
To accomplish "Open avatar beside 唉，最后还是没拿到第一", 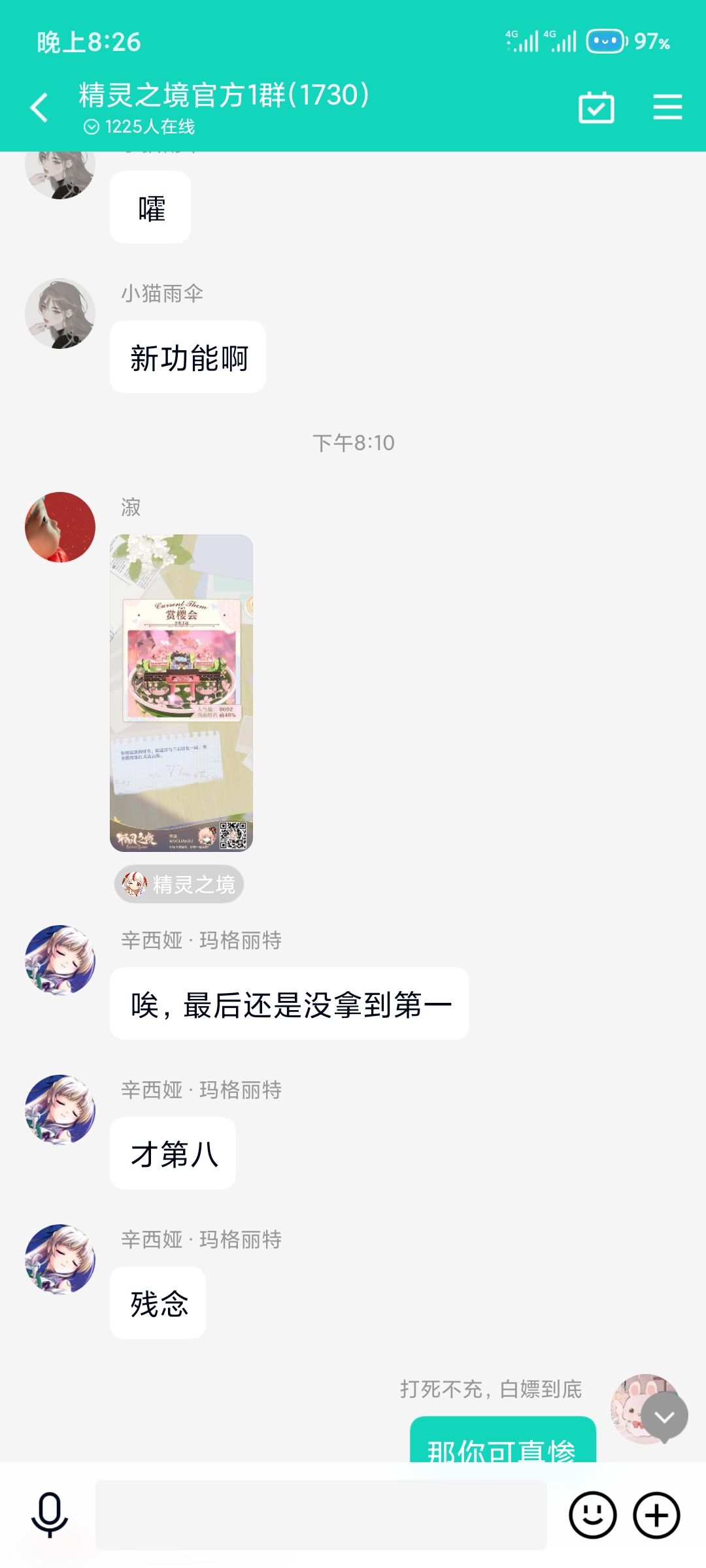I will [60, 960].
